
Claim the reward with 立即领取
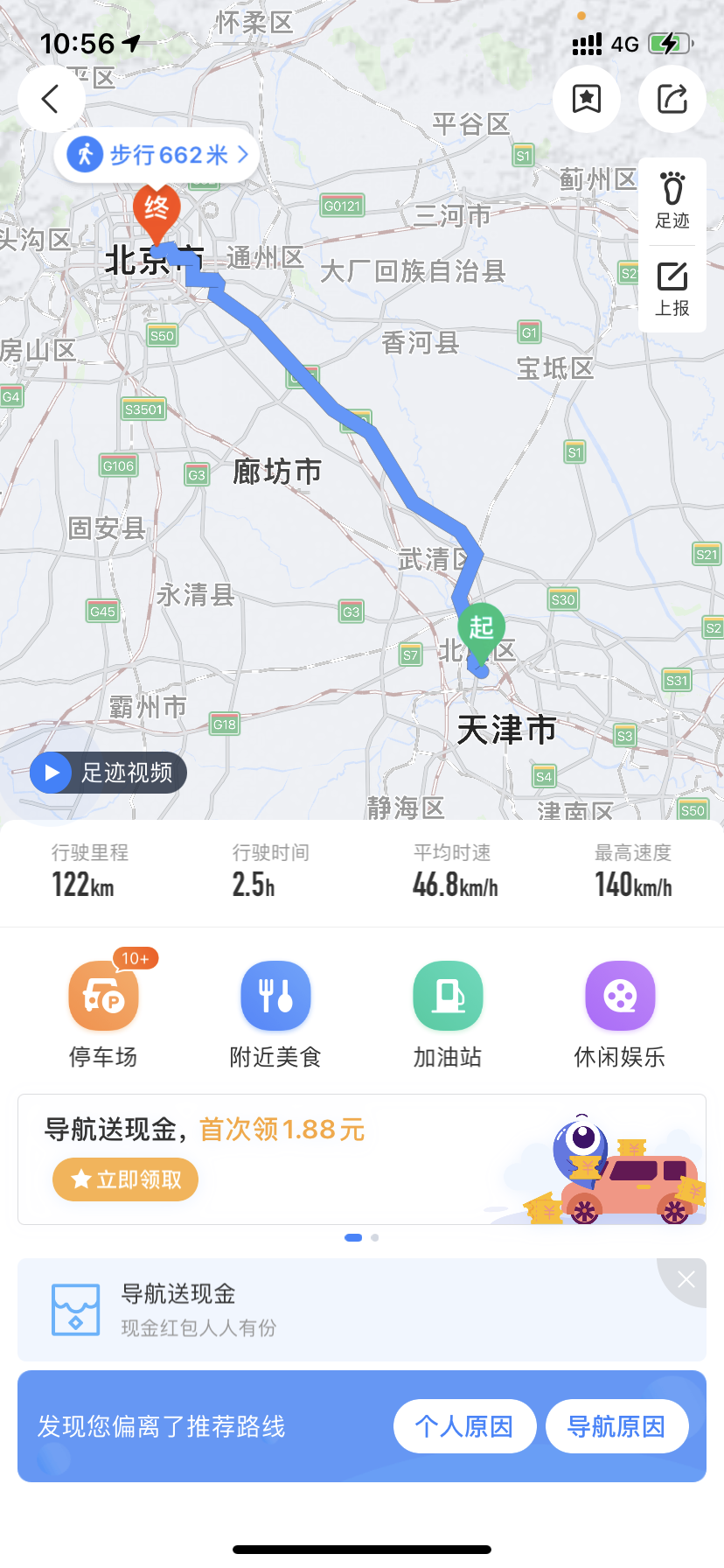click(x=126, y=1179)
